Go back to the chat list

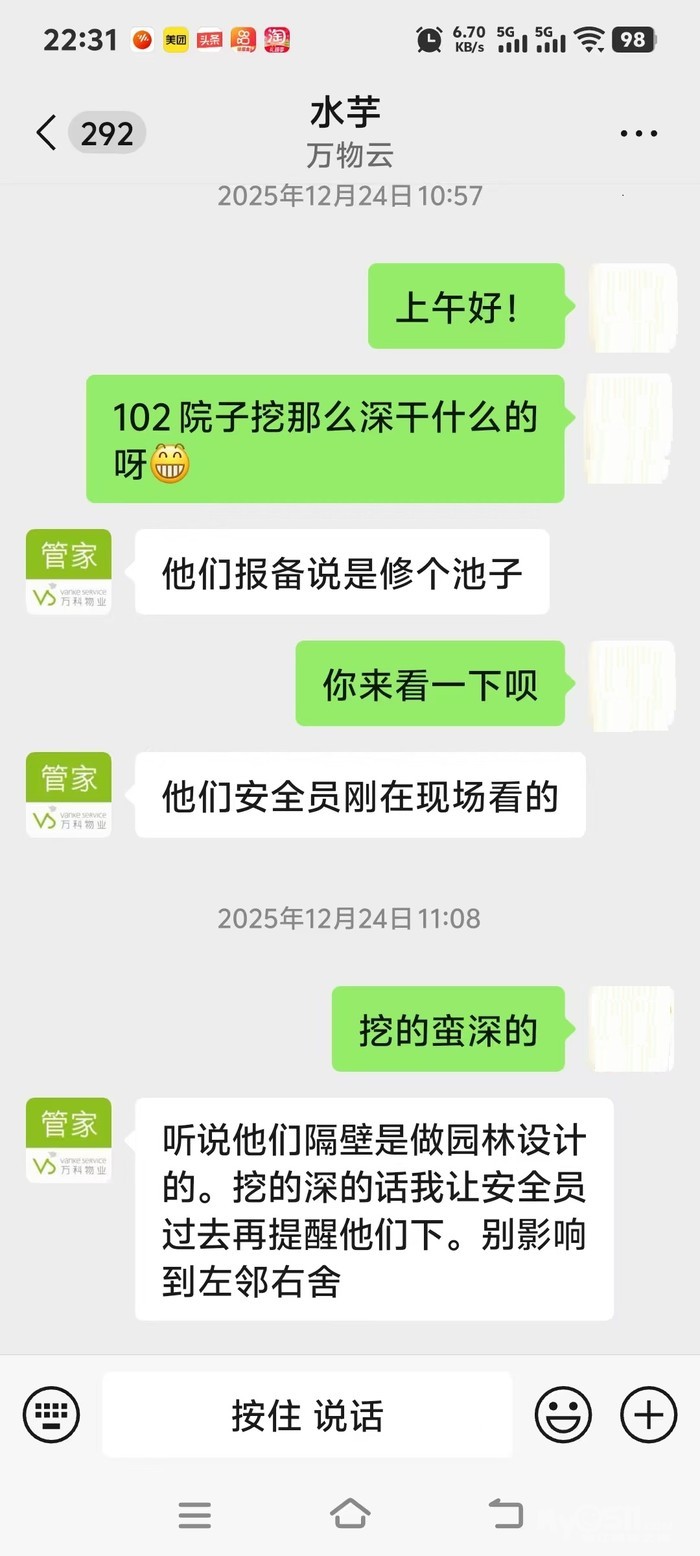coord(46,133)
